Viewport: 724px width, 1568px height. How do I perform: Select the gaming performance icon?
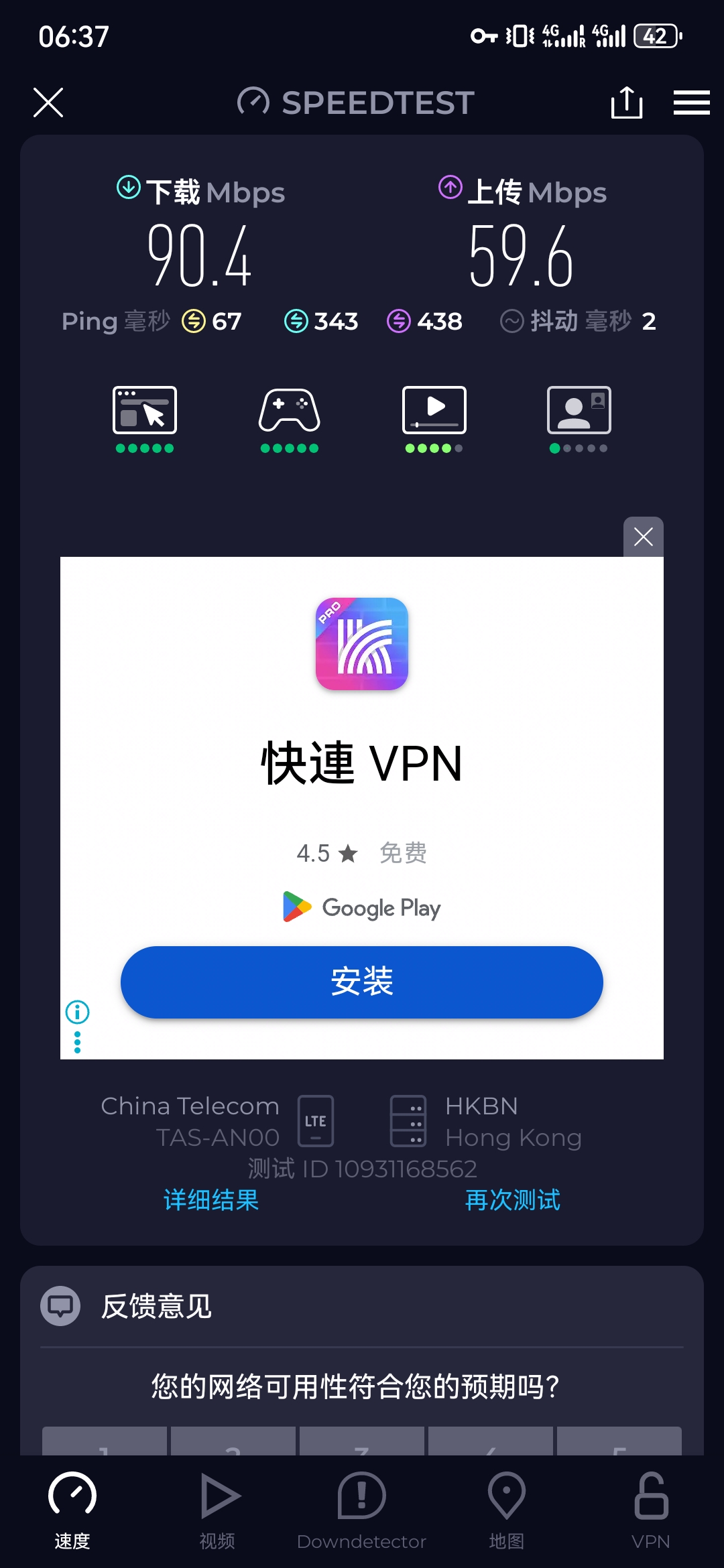[x=289, y=411]
